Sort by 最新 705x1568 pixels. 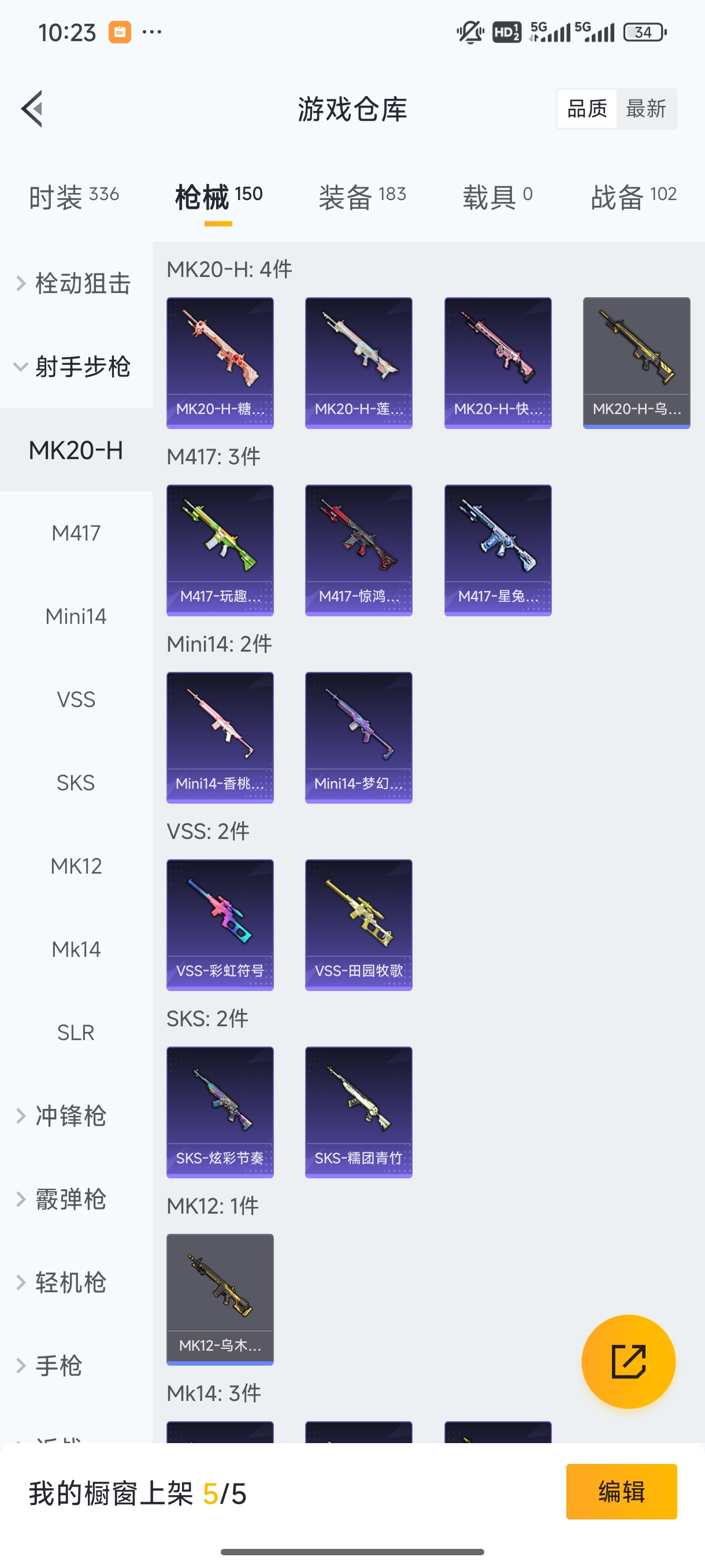645,109
